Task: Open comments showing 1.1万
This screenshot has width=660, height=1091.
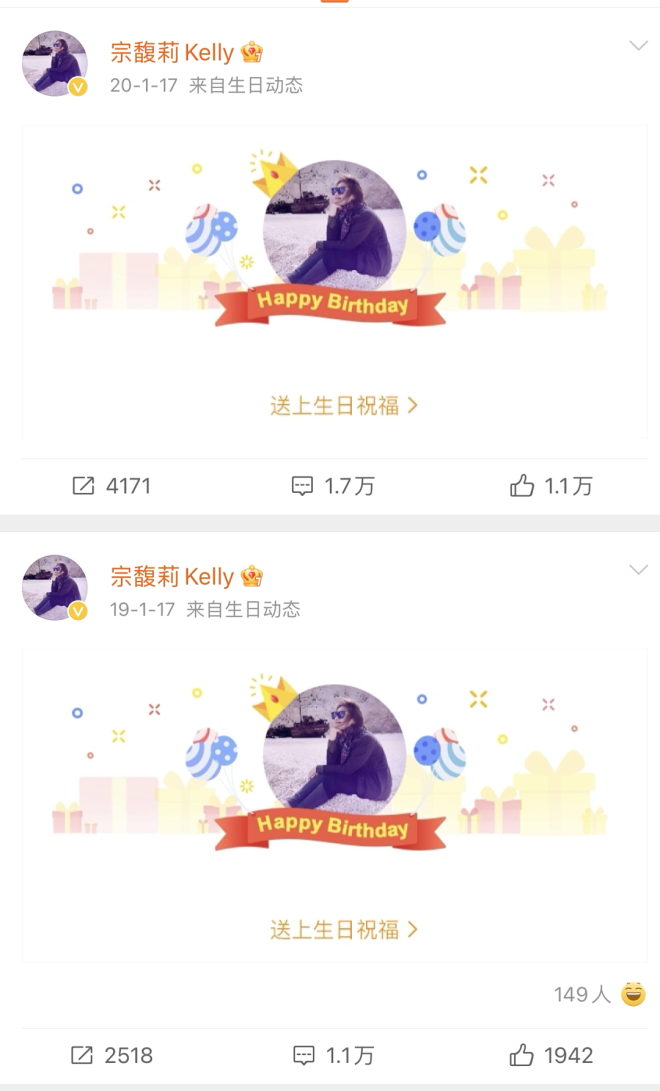Action: [333, 1055]
